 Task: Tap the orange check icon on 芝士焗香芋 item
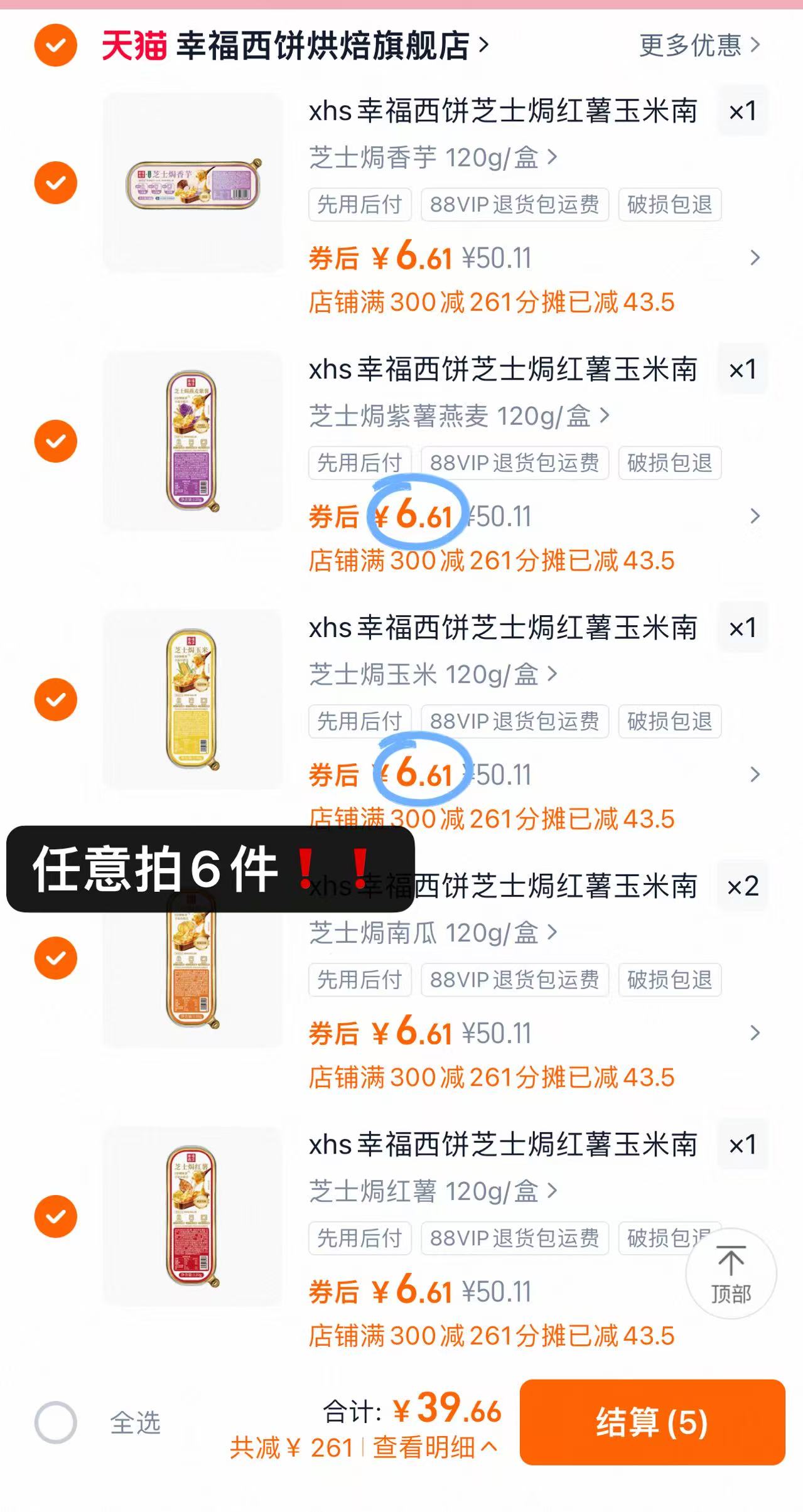point(55,183)
